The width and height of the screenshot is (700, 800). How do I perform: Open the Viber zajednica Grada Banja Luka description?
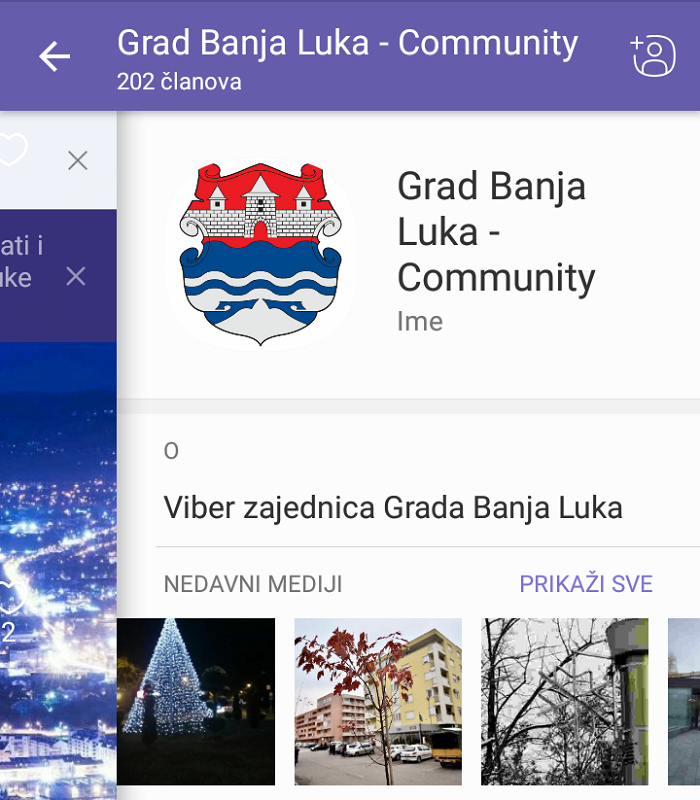pyautogui.click(x=393, y=508)
